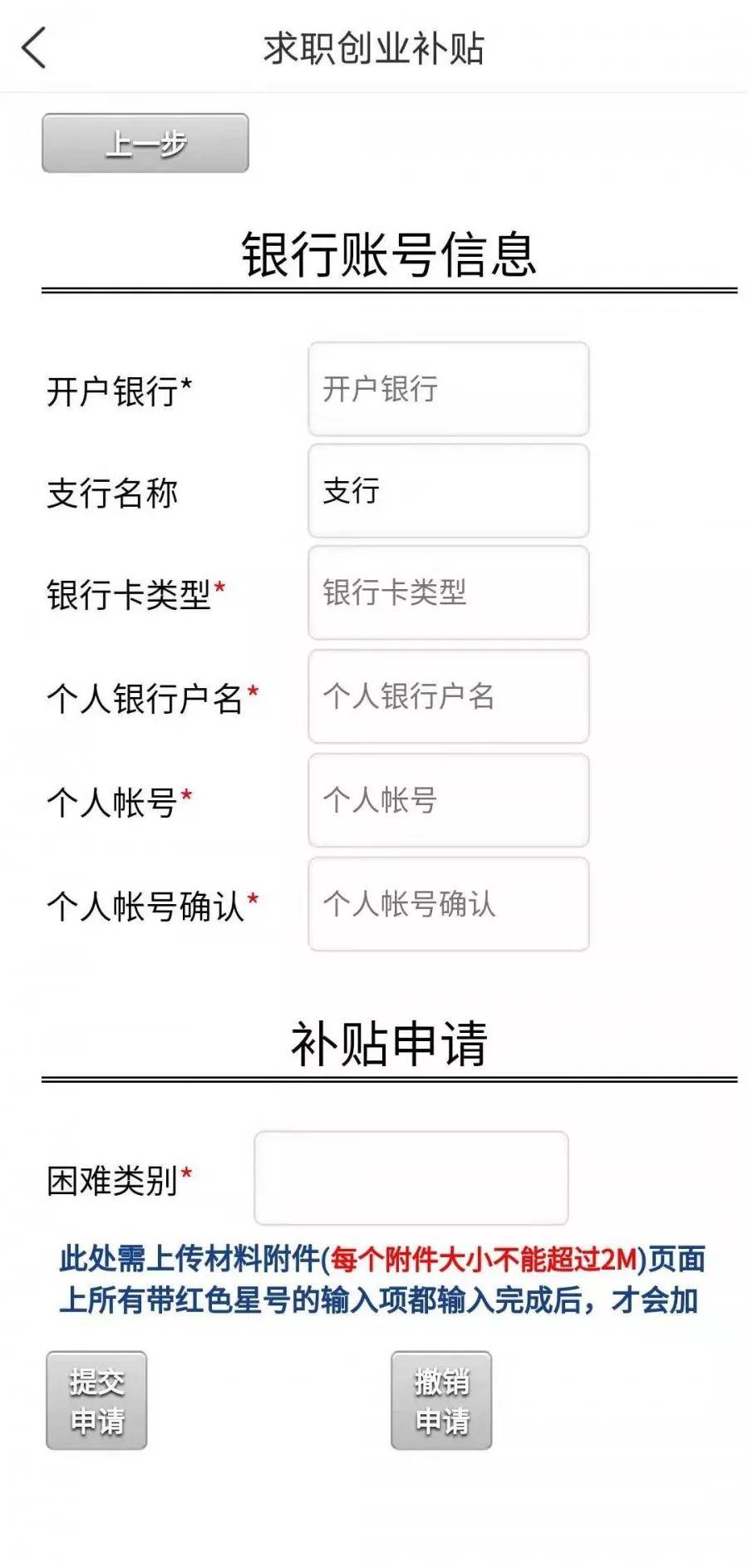Tap the 个人帐号 input box

[448, 800]
